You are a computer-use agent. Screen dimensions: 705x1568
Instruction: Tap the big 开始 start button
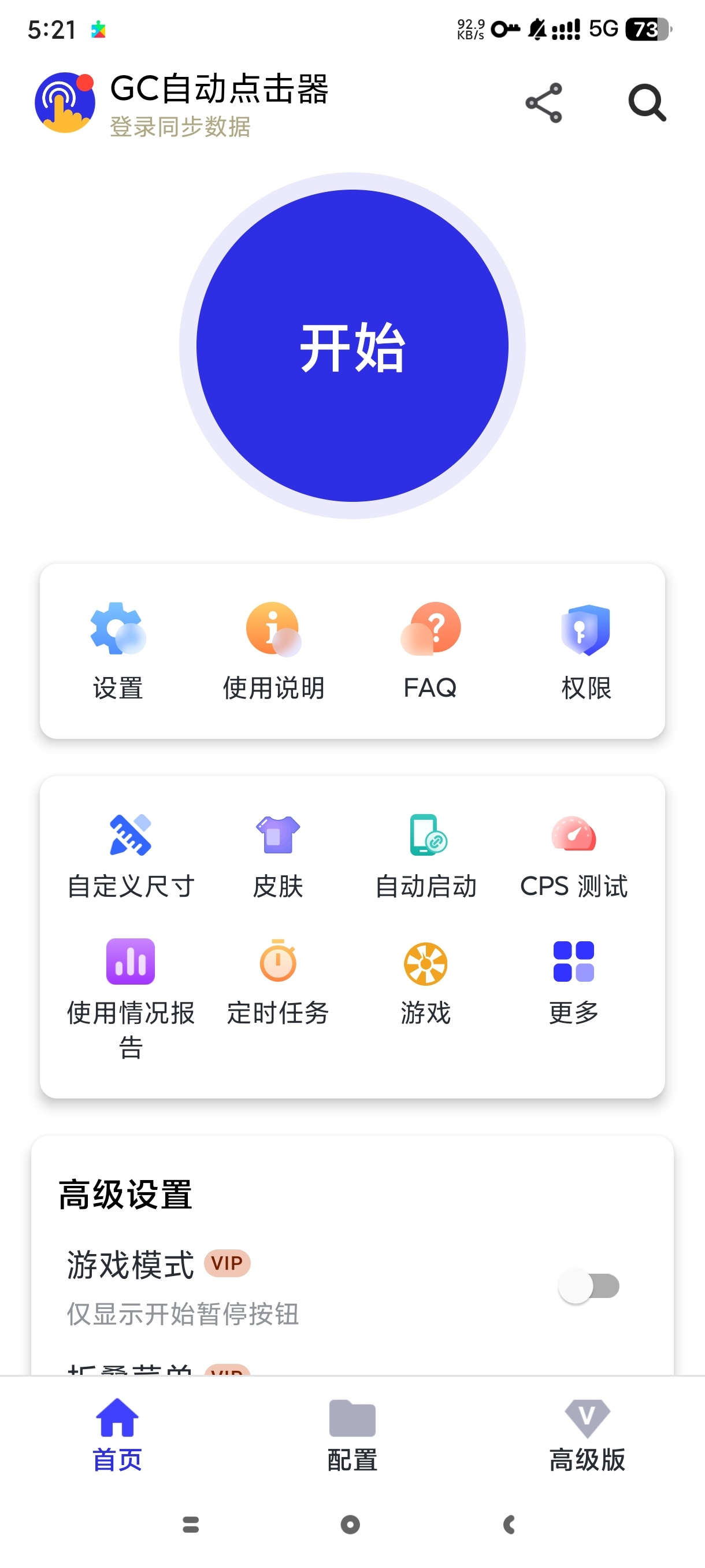352,346
